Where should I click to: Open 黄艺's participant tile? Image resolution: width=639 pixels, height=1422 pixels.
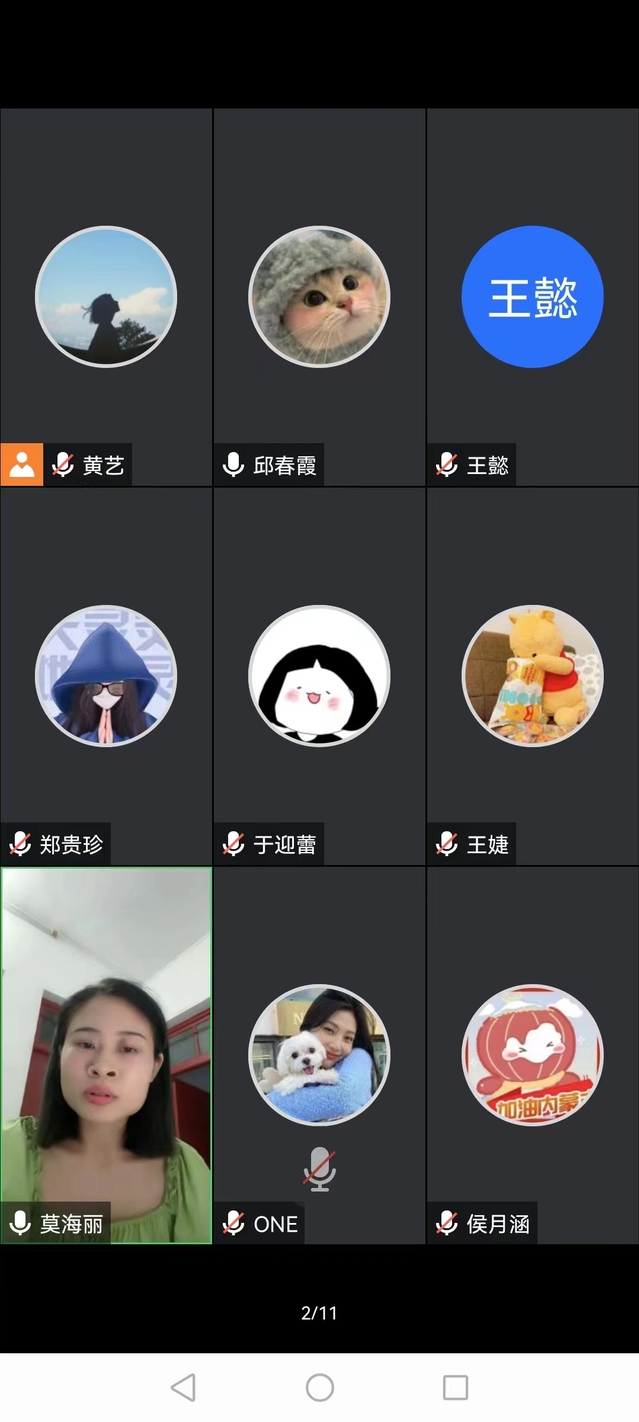[x=106, y=297]
